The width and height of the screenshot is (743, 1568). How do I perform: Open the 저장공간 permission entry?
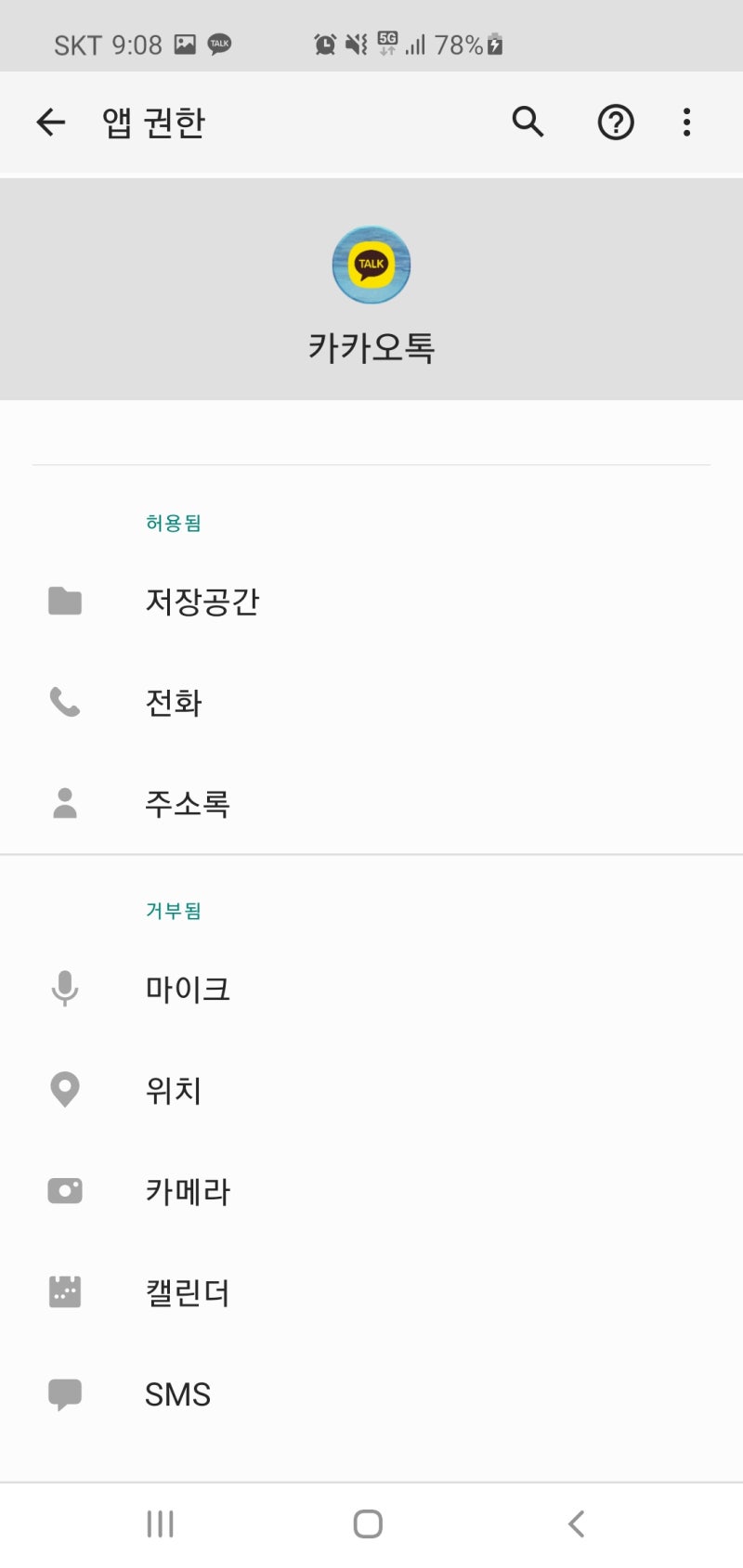[202, 601]
